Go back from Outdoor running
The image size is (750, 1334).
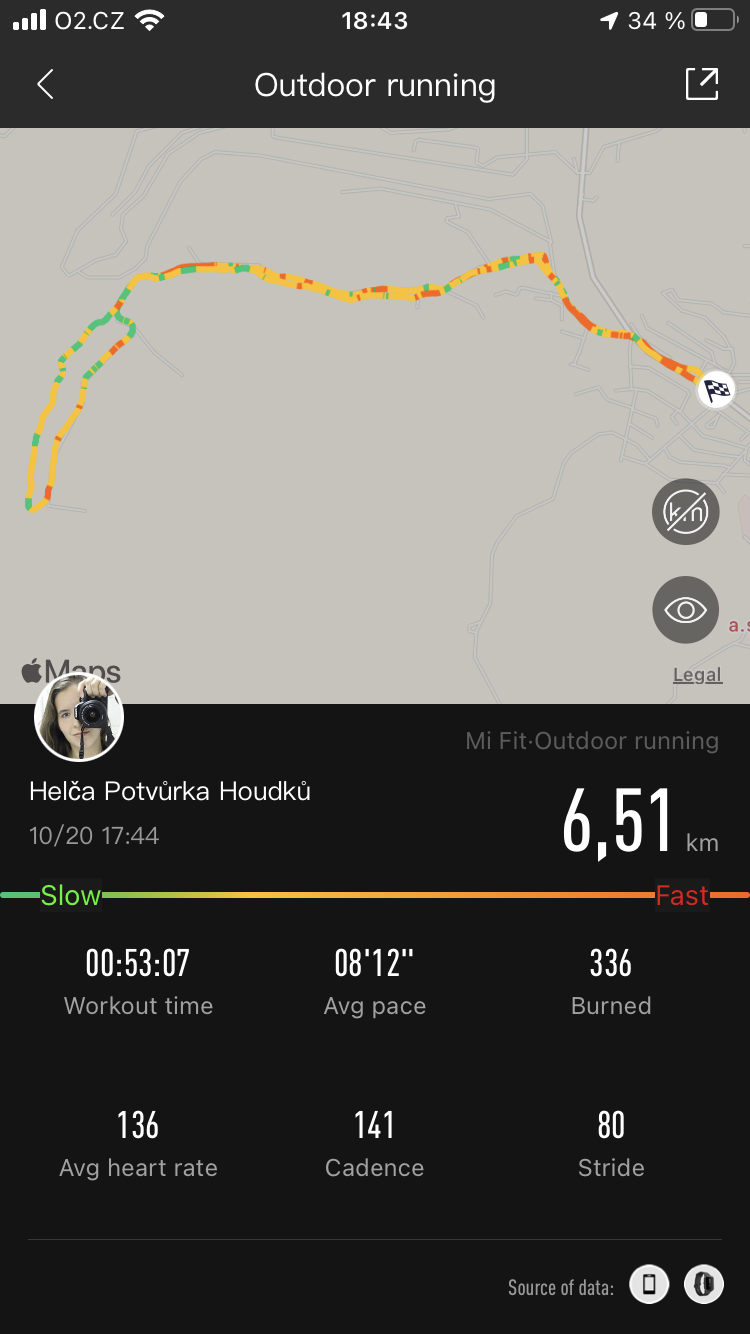click(45, 85)
